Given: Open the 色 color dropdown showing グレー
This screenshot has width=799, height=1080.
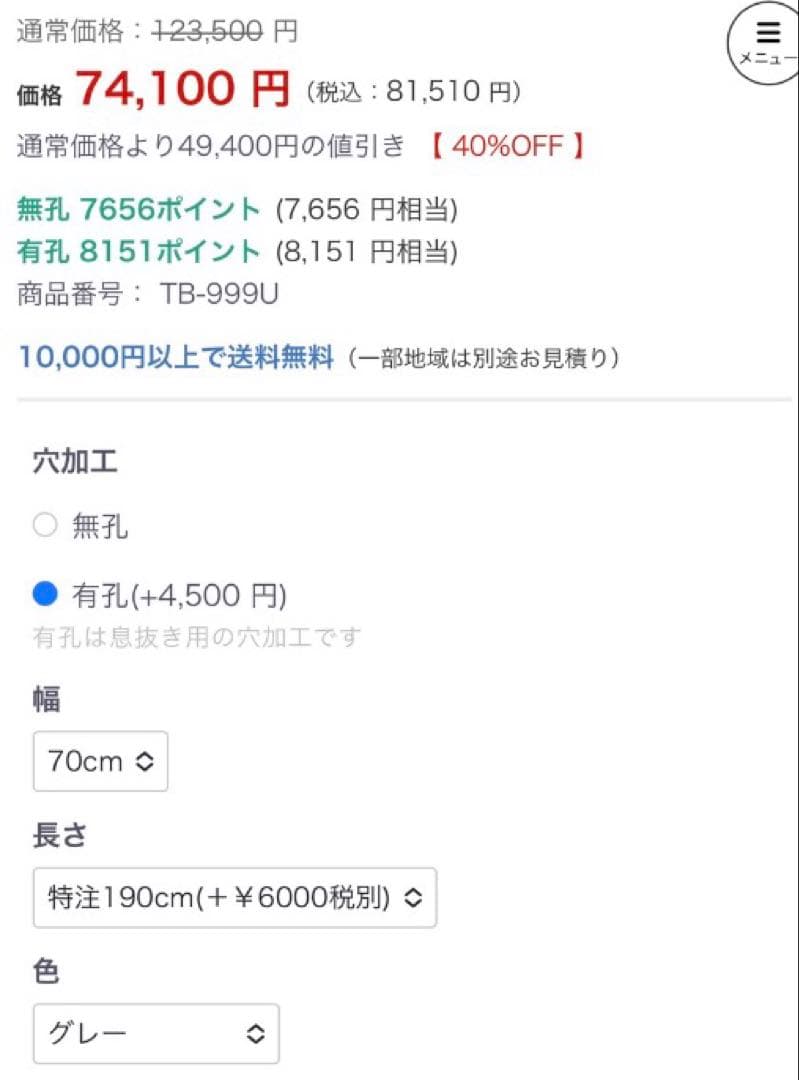Looking at the screenshot, I should click(x=156, y=1034).
